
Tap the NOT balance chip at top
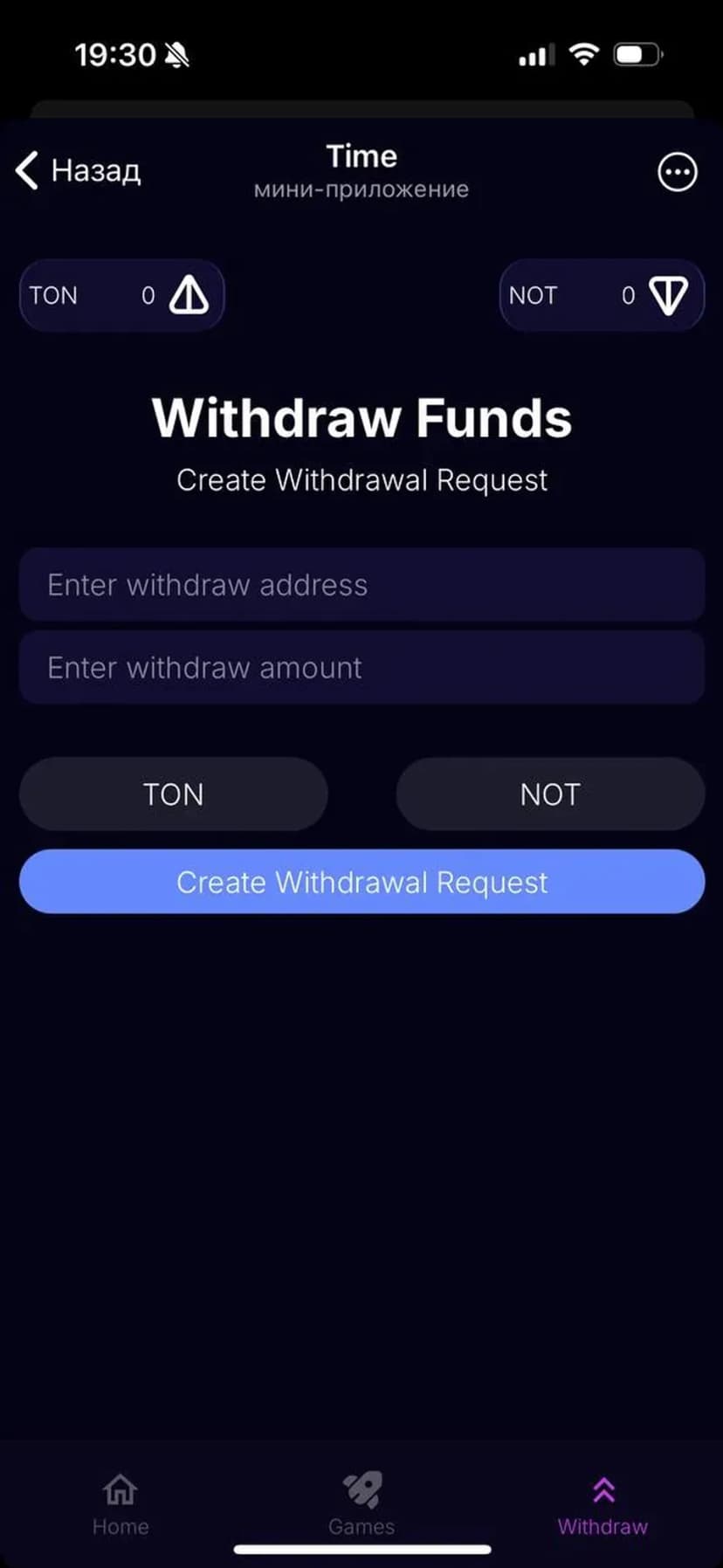pyautogui.click(x=601, y=295)
